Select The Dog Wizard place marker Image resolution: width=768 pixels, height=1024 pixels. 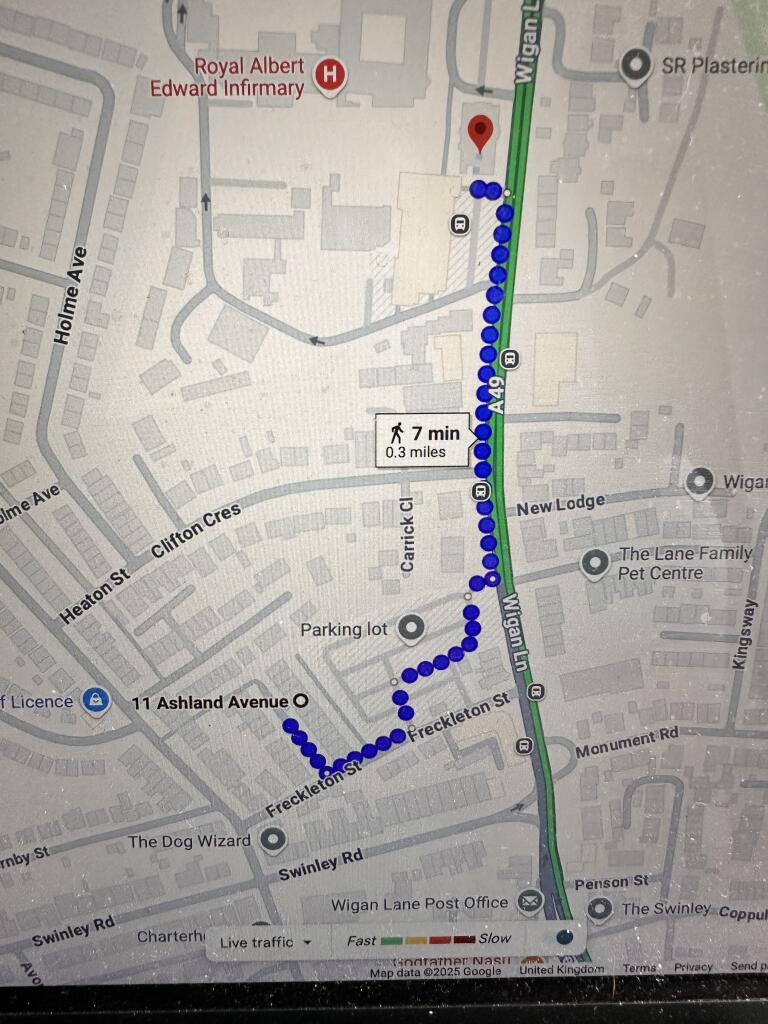tap(271, 840)
